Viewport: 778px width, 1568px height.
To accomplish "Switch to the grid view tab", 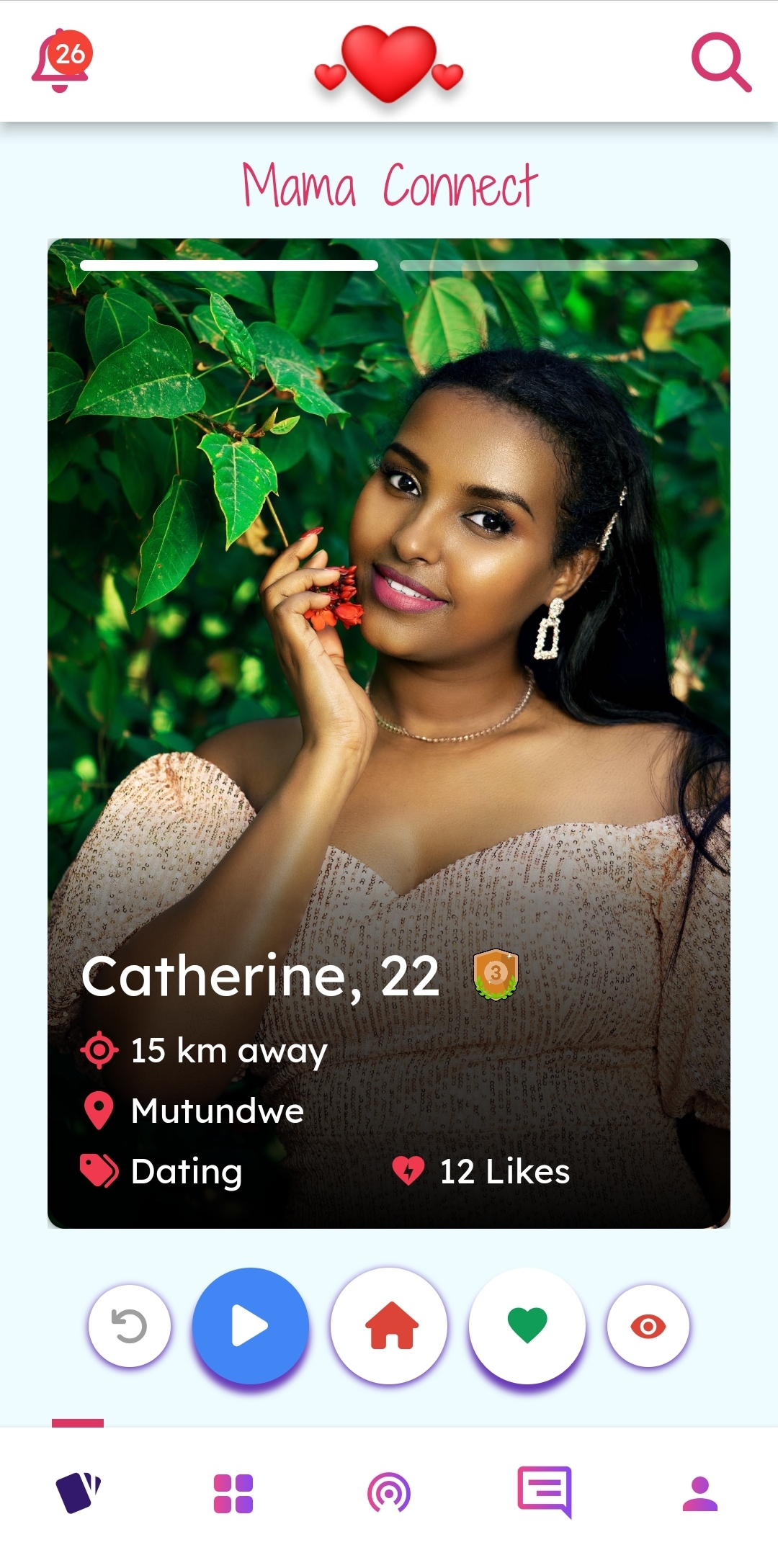I will [x=233, y=1493].
